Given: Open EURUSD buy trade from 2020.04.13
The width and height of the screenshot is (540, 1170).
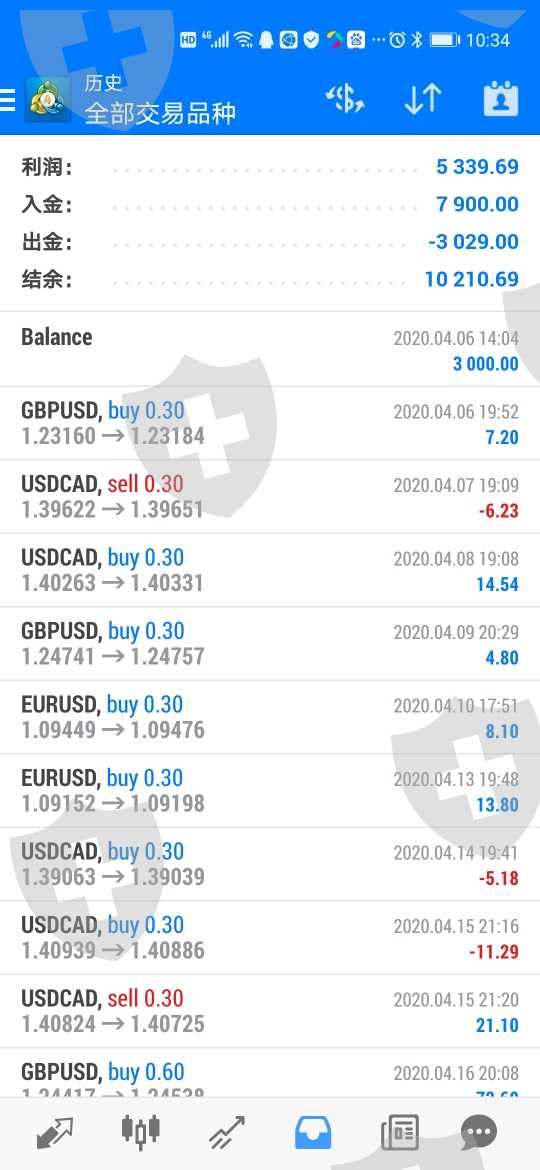Looking at the screenshot, I should [x=270, y=790].
